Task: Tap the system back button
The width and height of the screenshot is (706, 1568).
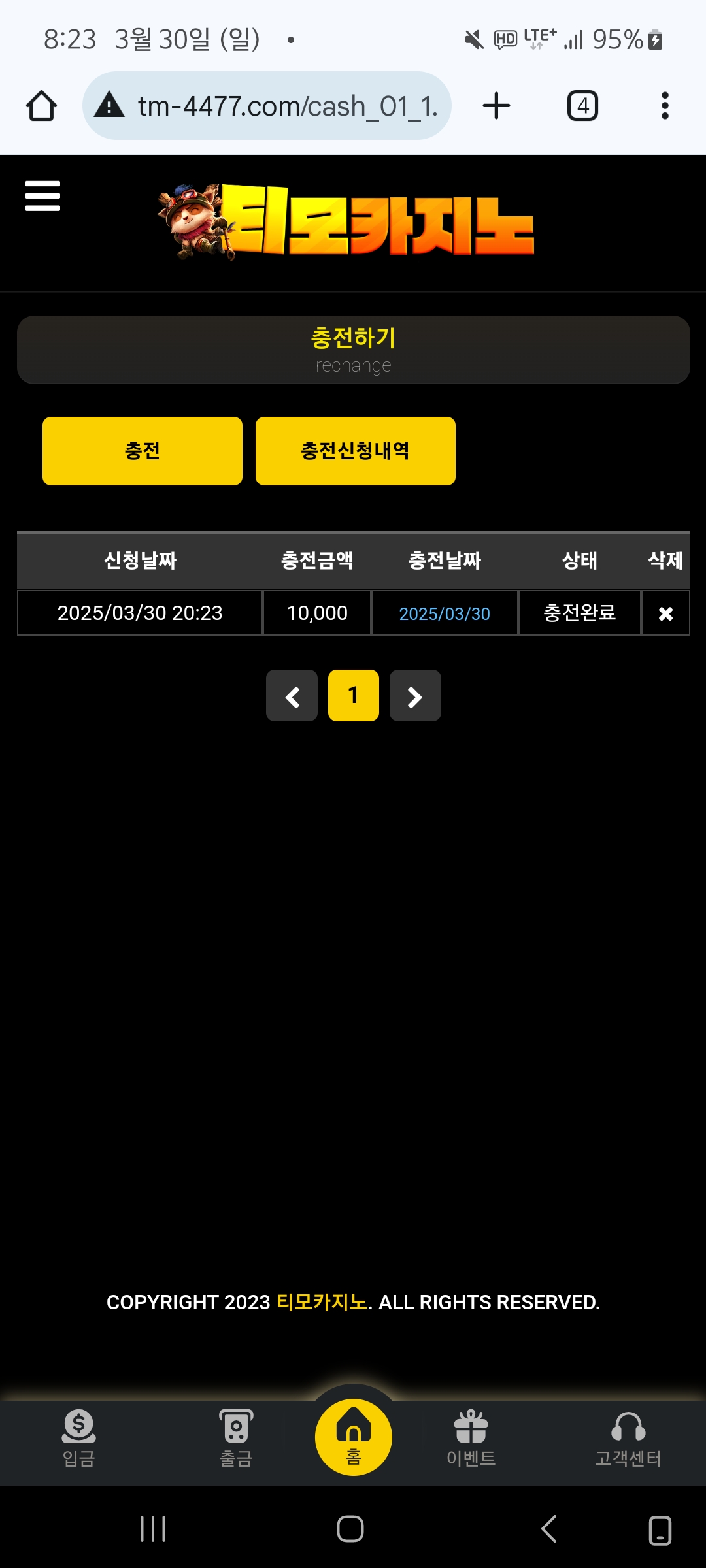Action: pos(549,1529)
